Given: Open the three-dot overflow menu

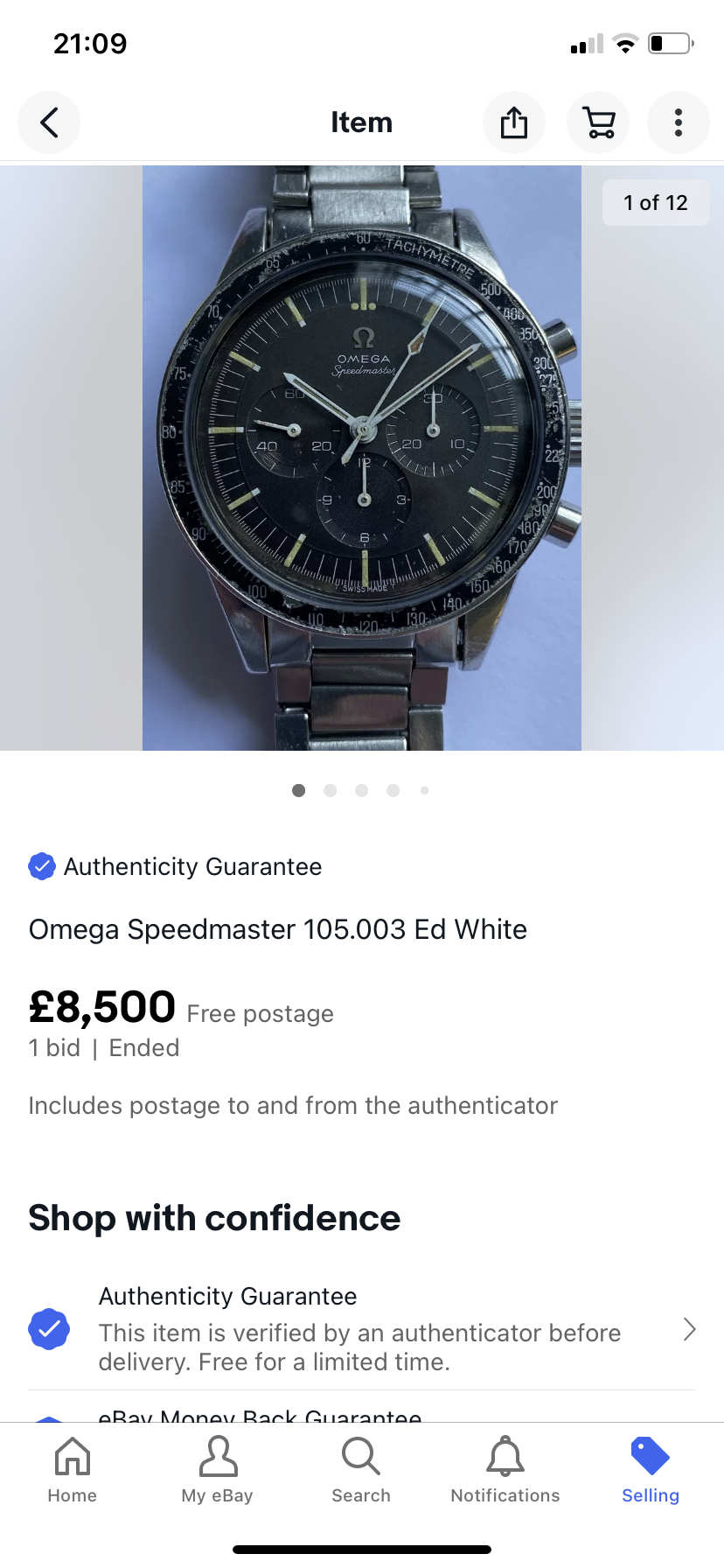Looking at the screenshot, I should (x=678, y=122).
